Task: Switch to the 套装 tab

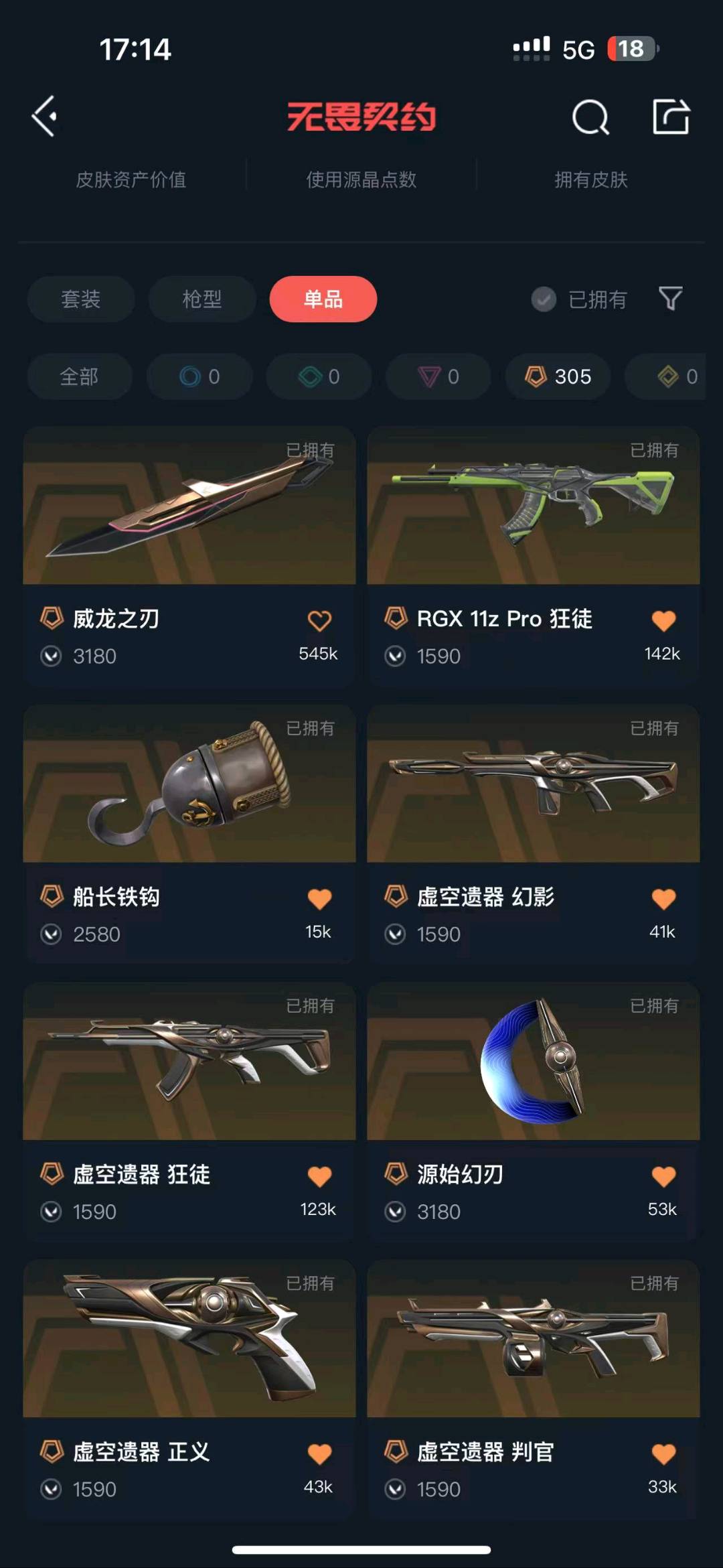Action: click(x=80, y=299)
